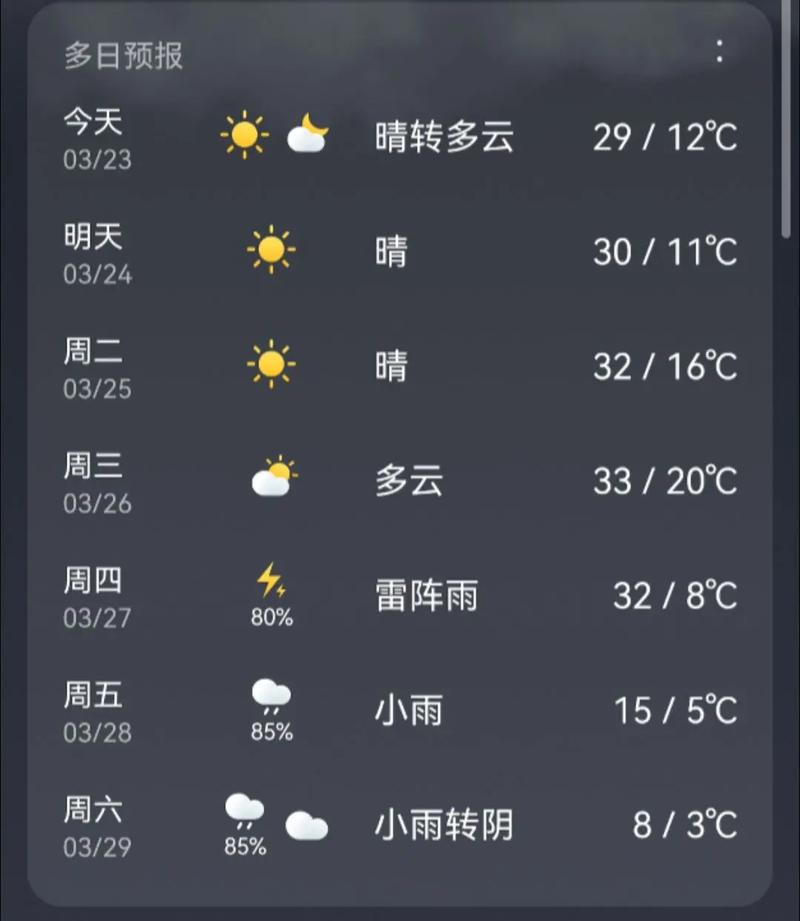
Task: Tap the thunderstorm icon for 周四
Action: coord(271,578)
